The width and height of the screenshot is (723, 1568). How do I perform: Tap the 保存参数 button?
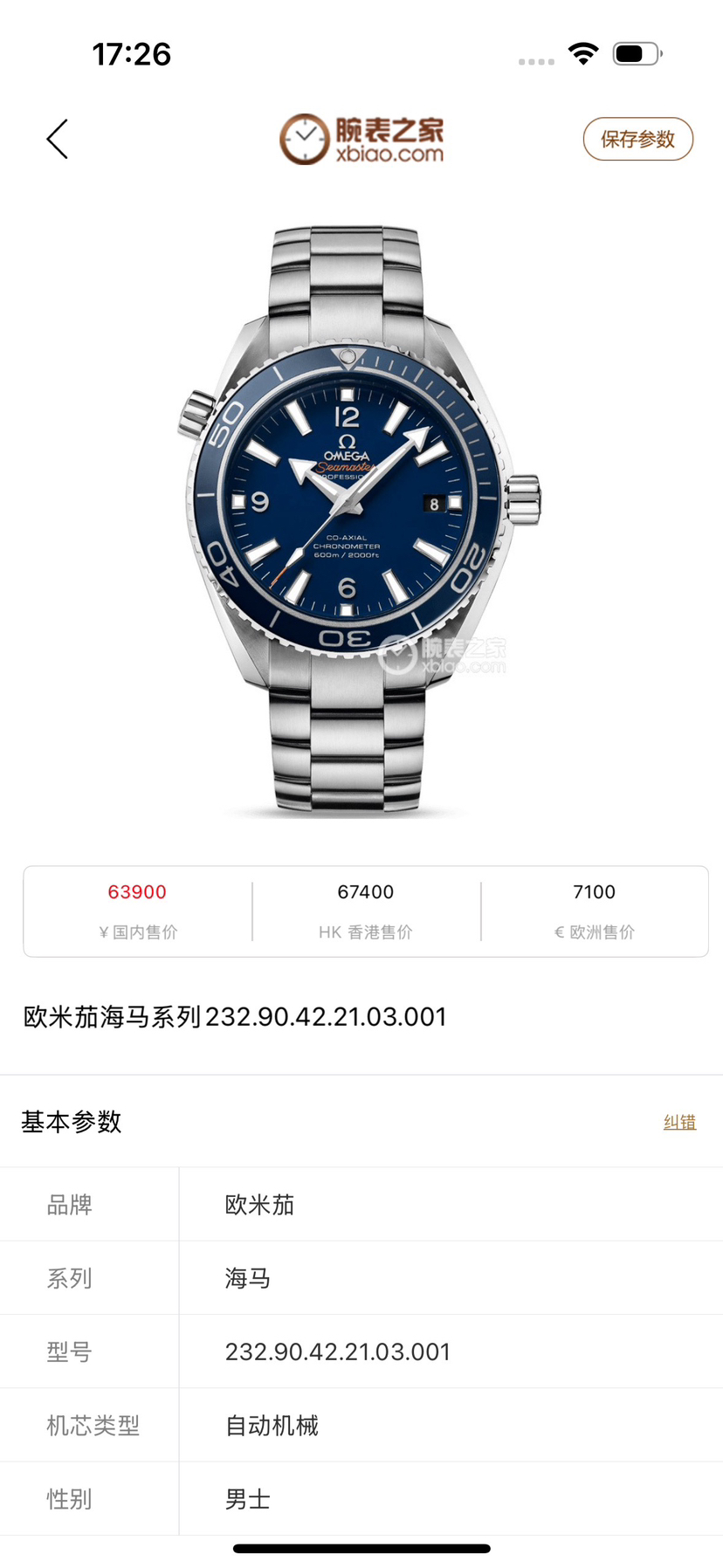pyautogui.click(x=637, y=140)
